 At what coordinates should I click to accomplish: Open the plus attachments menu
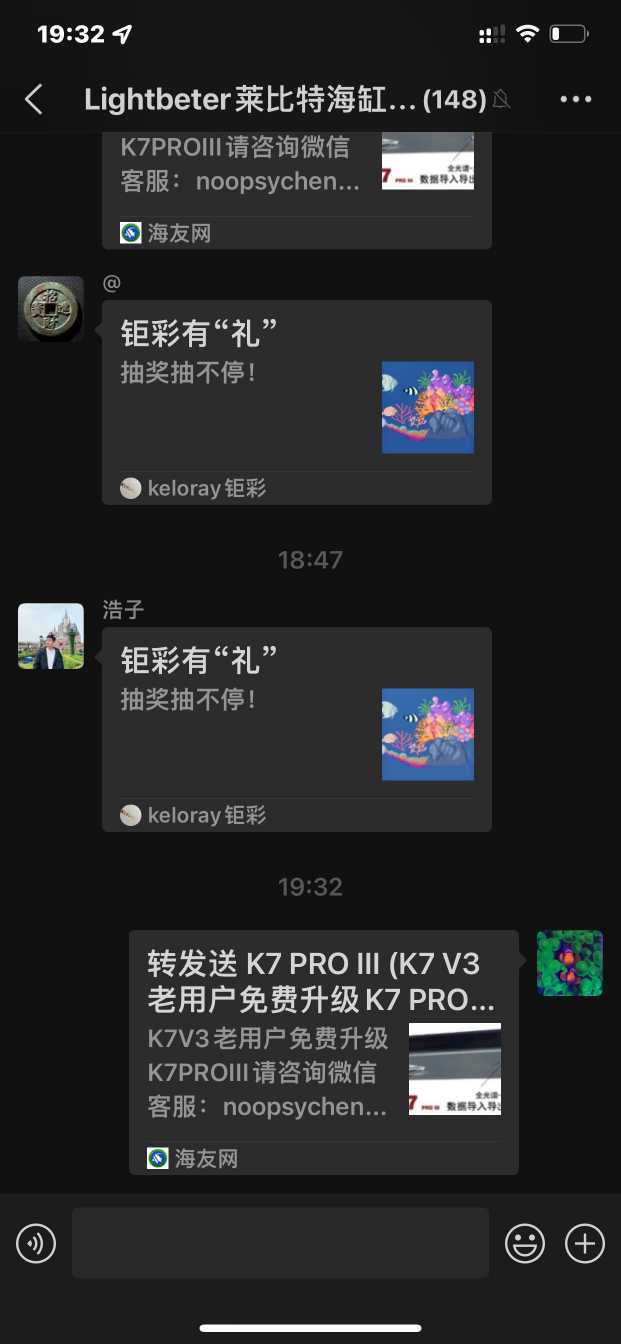tap(585, 1244)
